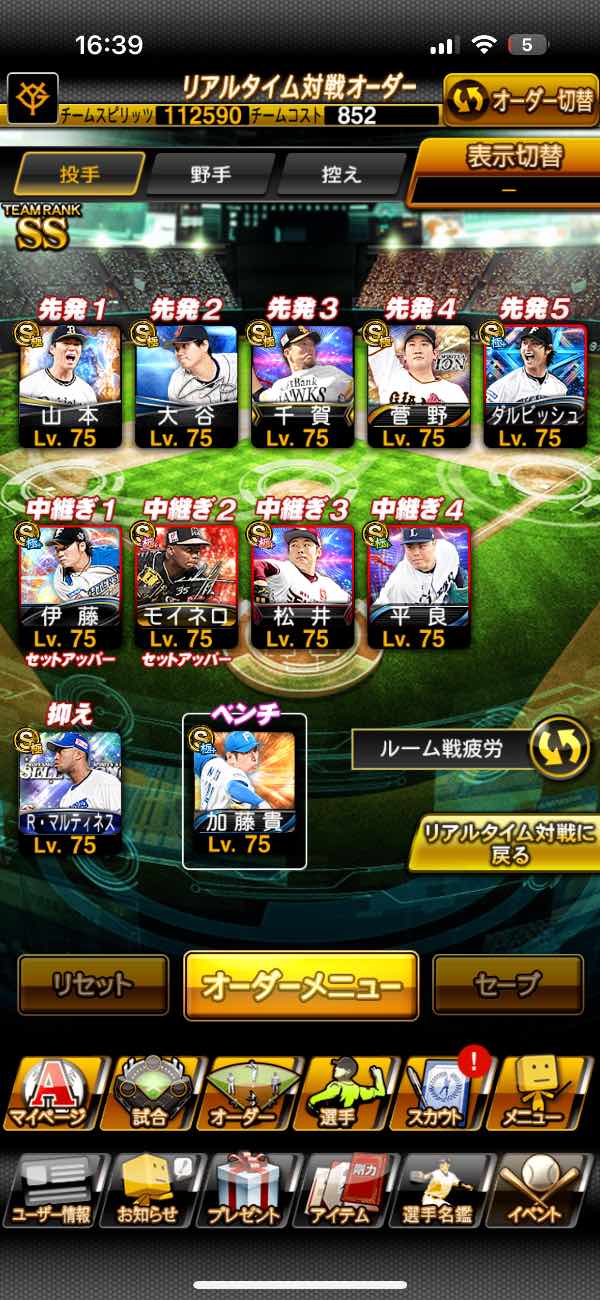The height and width of the screenshot is (1300, 600).
Task: Select bench player 加藤貴
Action: click(x=244, y=790)
